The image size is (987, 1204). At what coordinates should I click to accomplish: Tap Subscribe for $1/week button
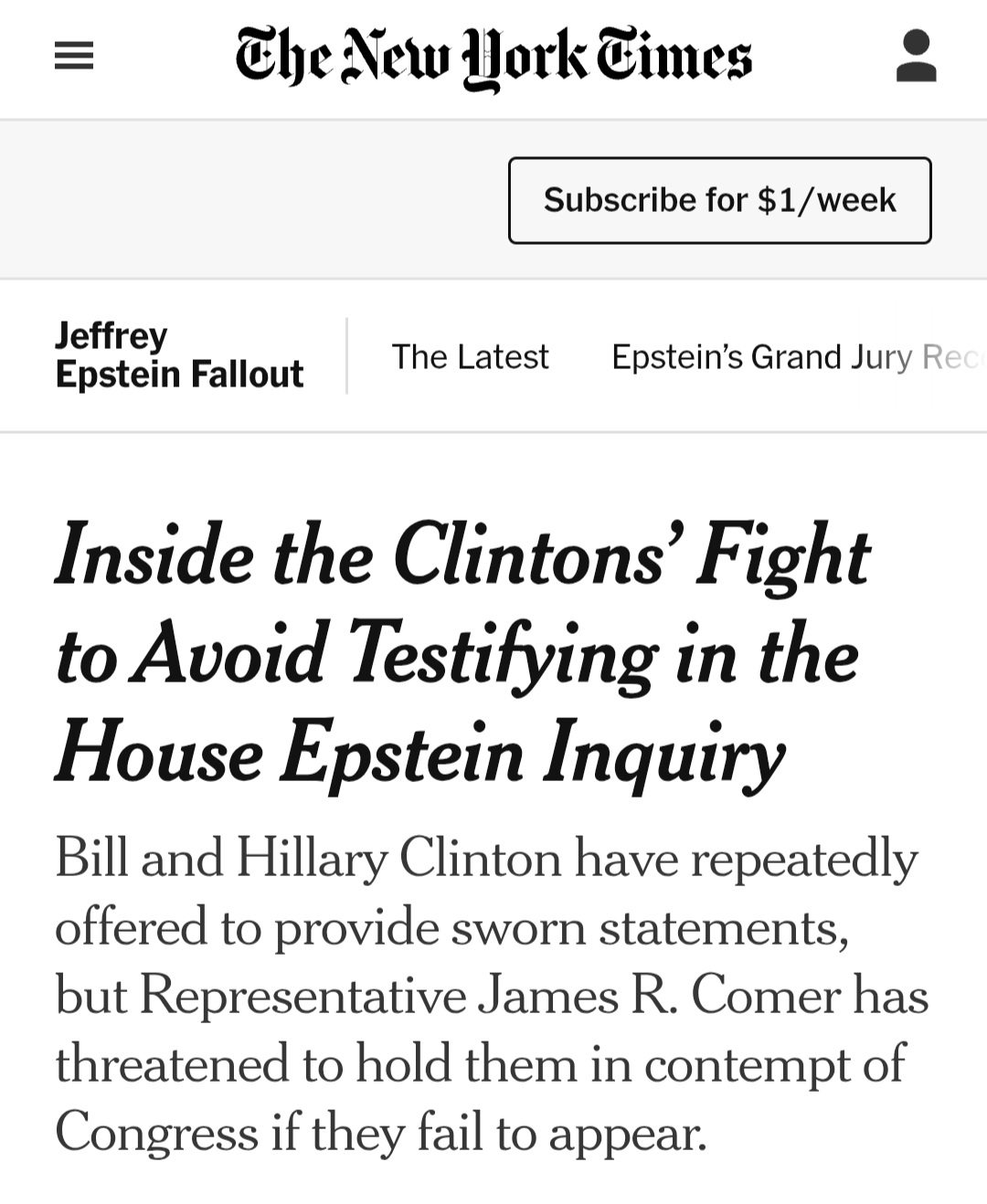[x=719, y=200]
